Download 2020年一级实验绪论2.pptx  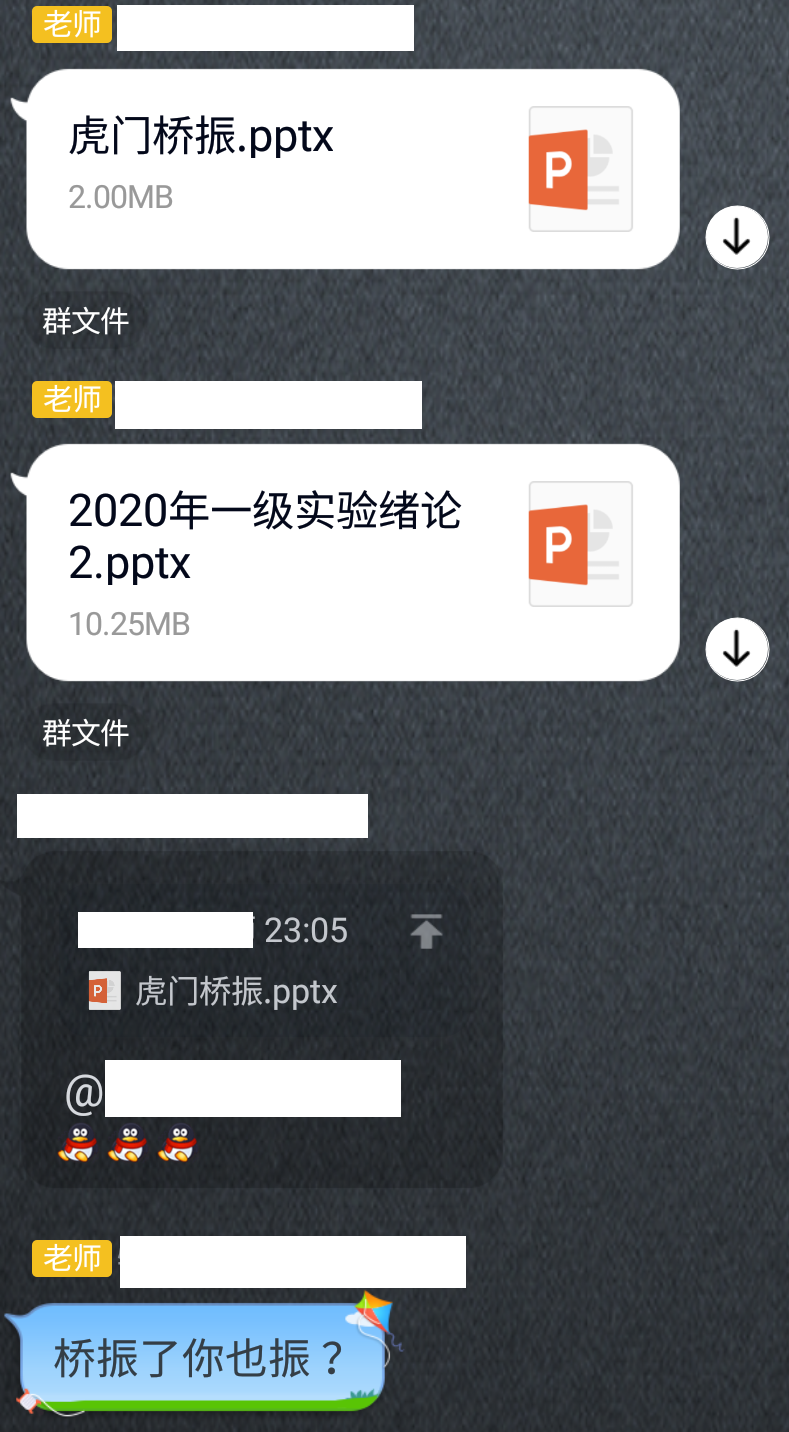click(737, 650)
